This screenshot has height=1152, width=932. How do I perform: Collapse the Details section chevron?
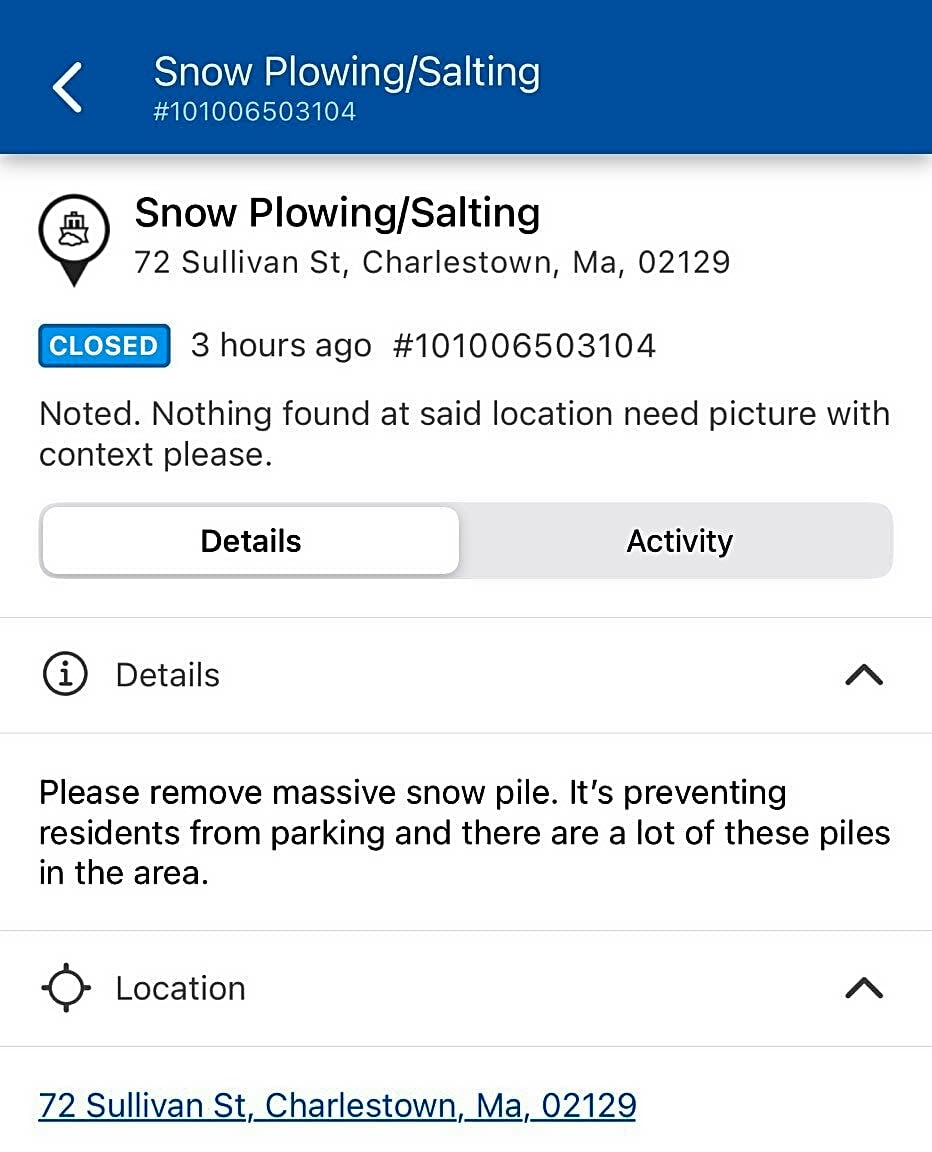click(x=864, y=675)
